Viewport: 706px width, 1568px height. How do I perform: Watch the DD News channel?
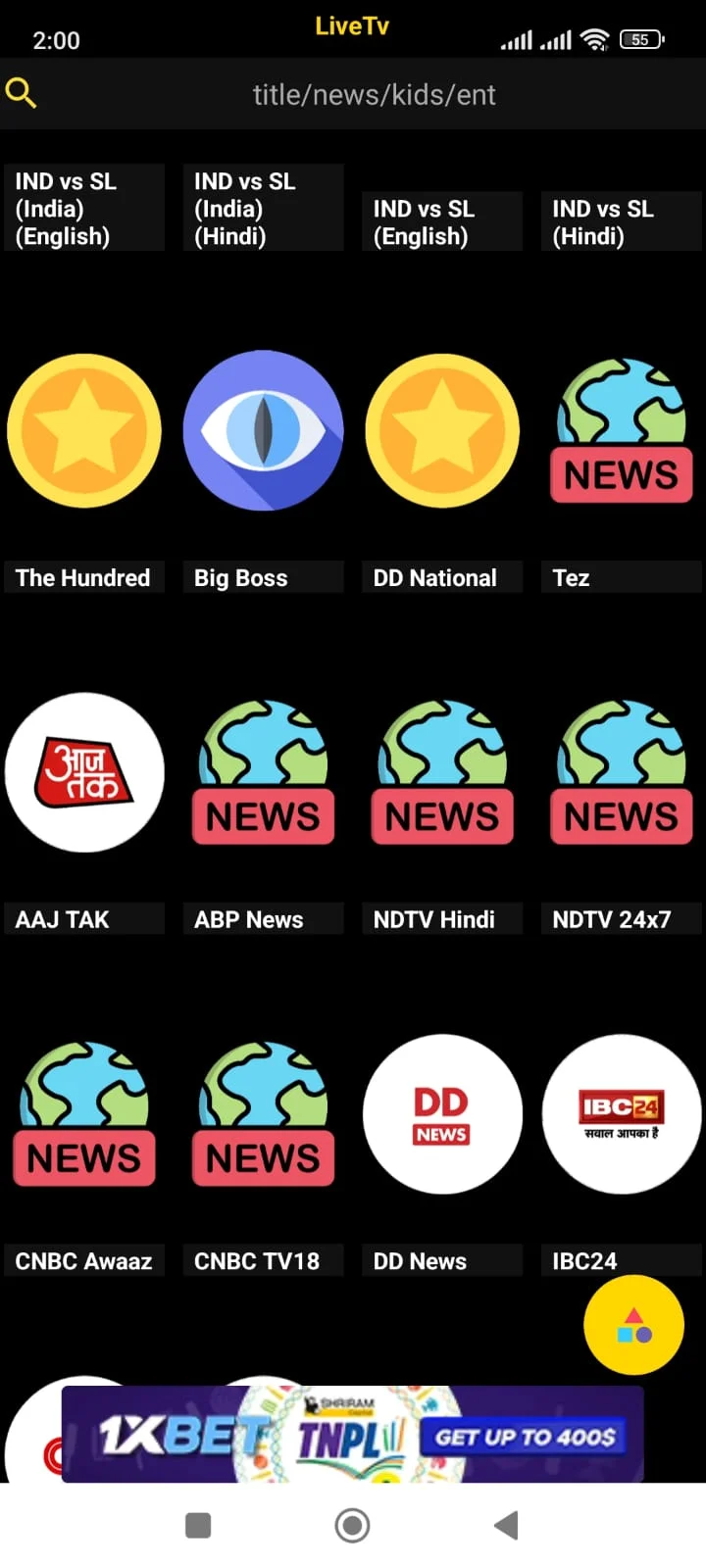442,1114
